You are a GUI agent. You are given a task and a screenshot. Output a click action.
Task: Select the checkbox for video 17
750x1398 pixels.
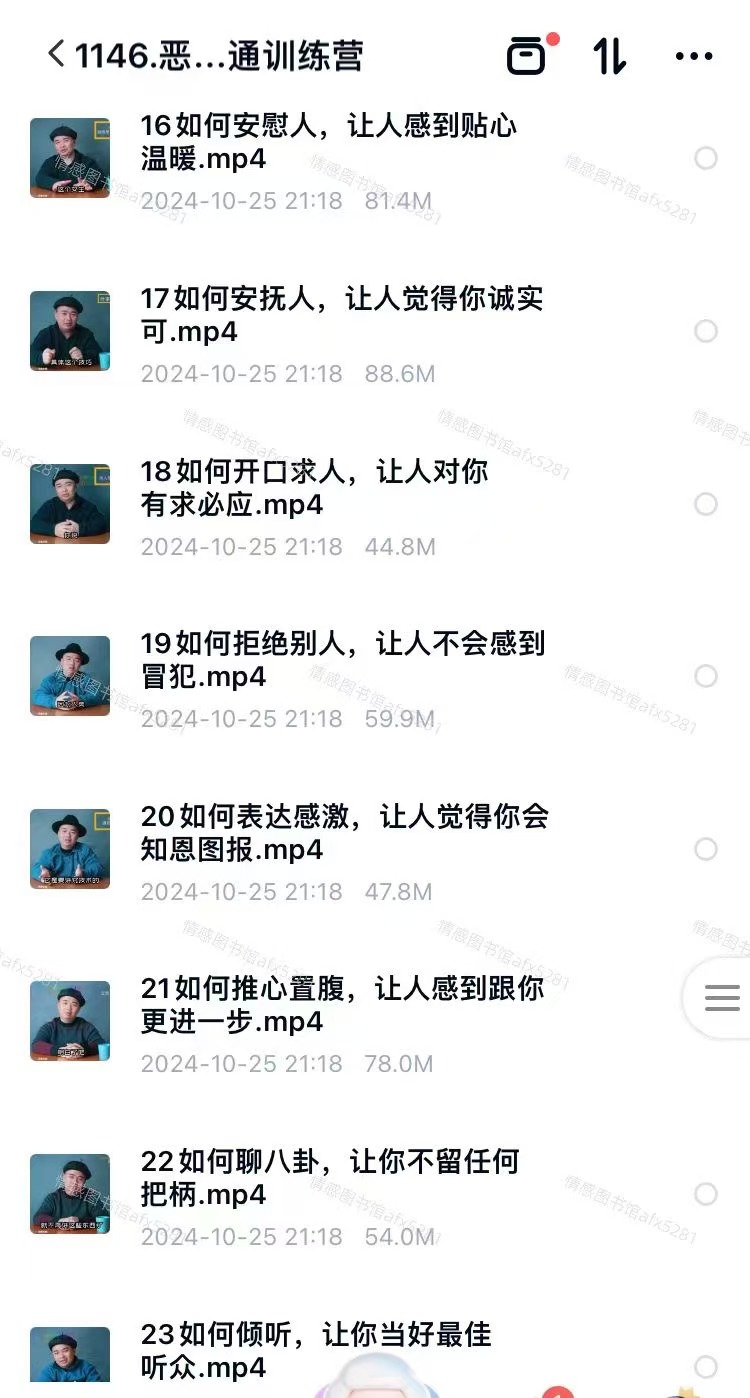[x=706, y=331]
